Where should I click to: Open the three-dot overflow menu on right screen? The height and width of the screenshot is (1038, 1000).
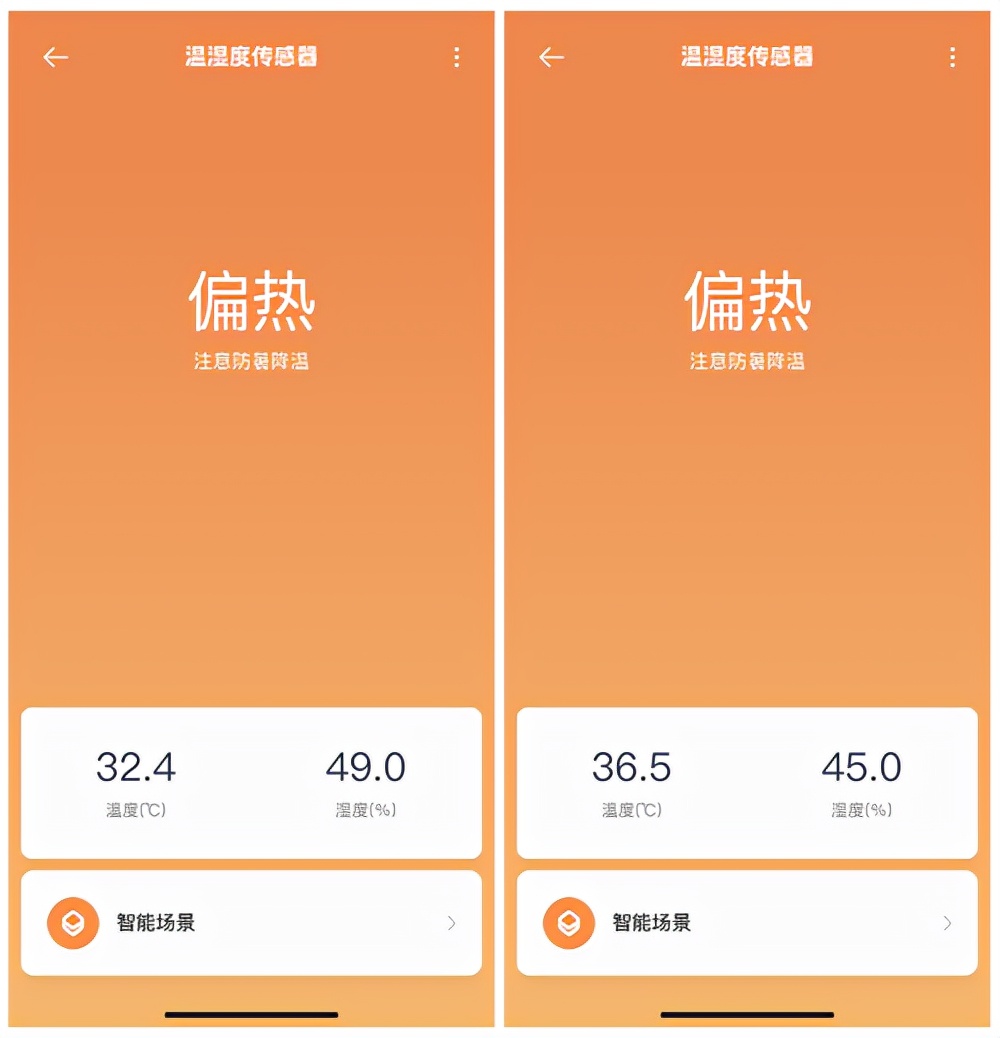pos(951,57)
